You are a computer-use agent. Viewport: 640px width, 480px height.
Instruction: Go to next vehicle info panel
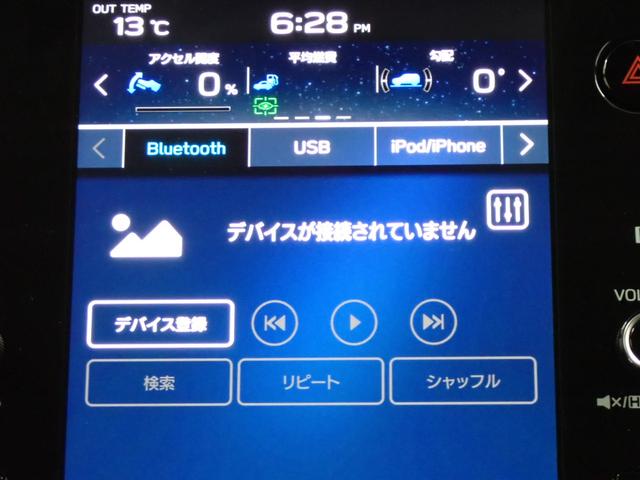click(526, 82)
